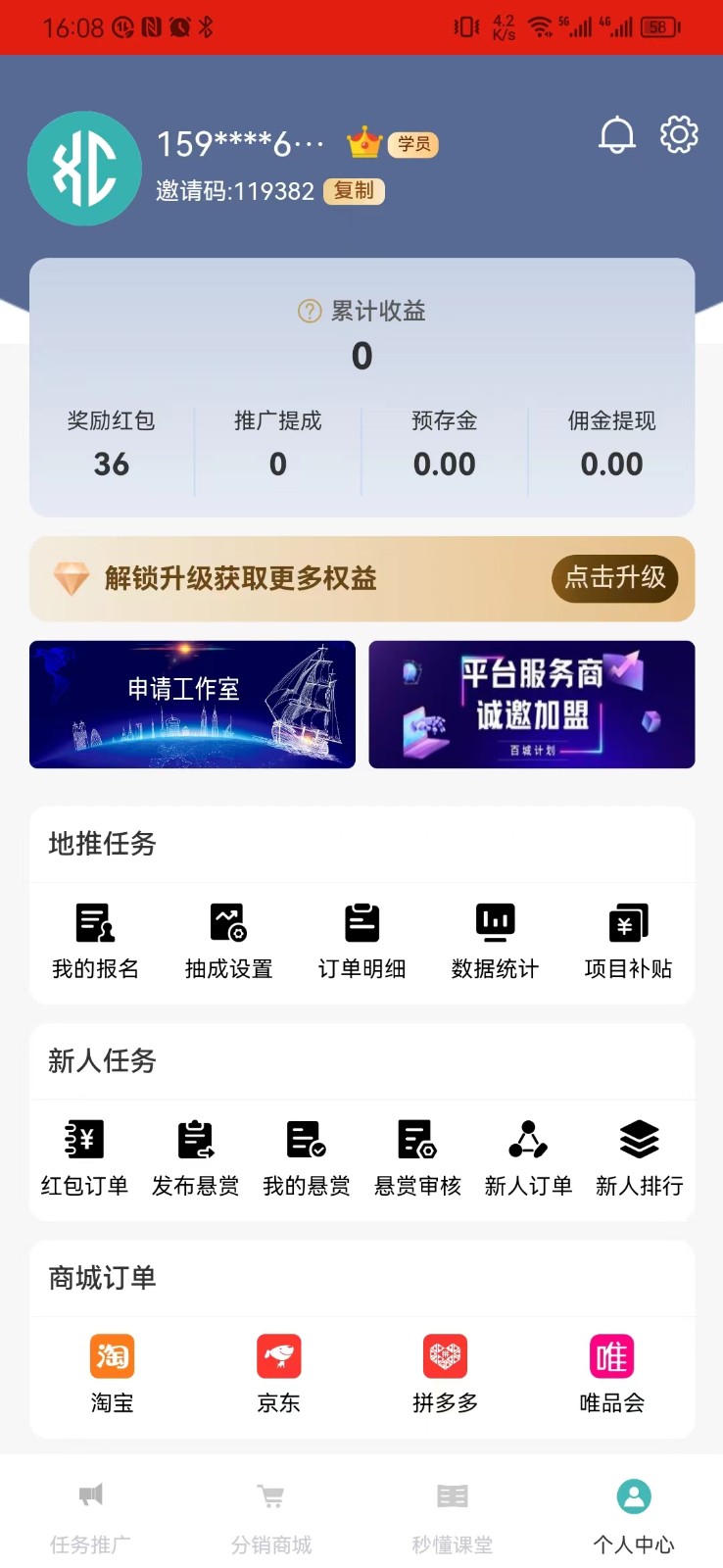Image resolution: width=723 pixels, height=1568 pixels.
Task: View 新人排行
Action: (x=639, y=1158)
